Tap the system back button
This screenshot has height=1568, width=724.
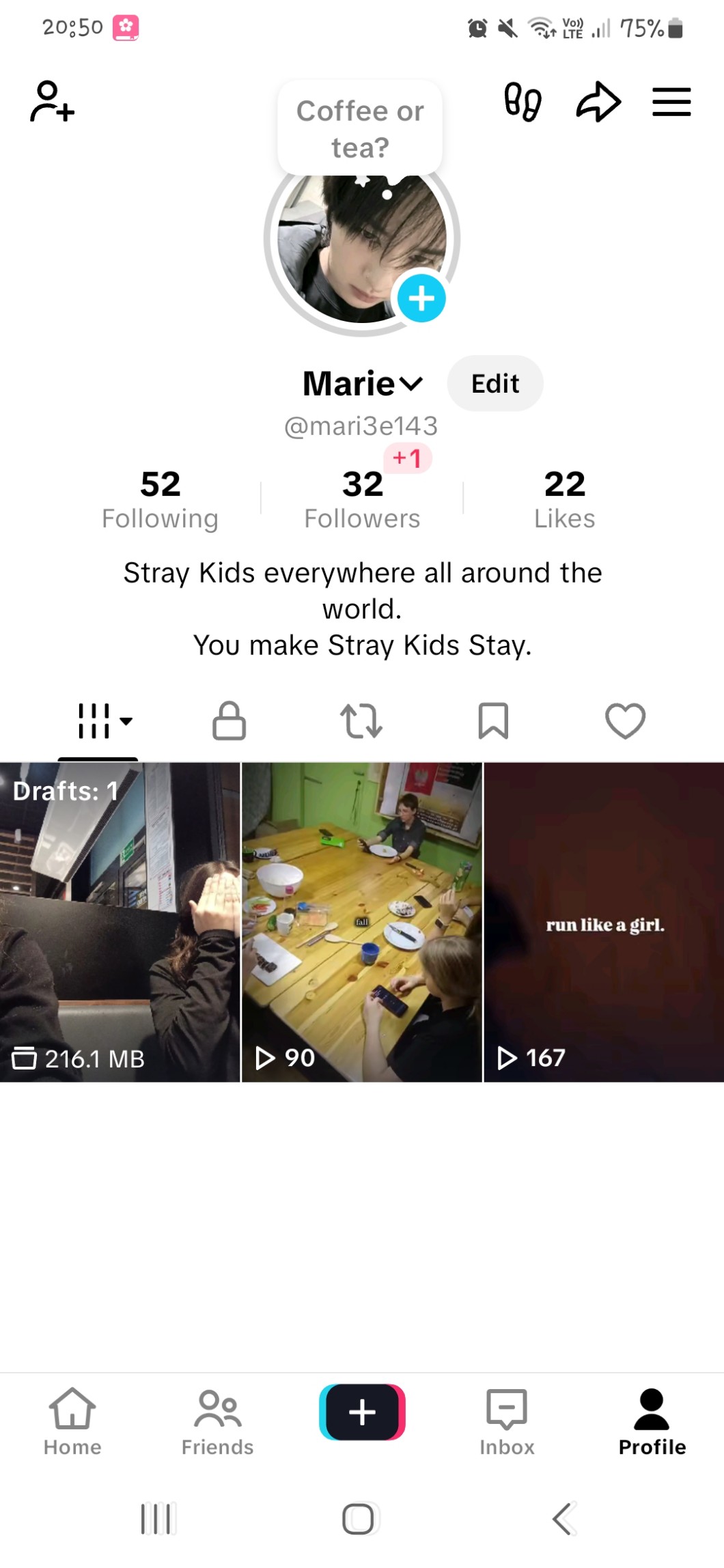coord(564,1519)
